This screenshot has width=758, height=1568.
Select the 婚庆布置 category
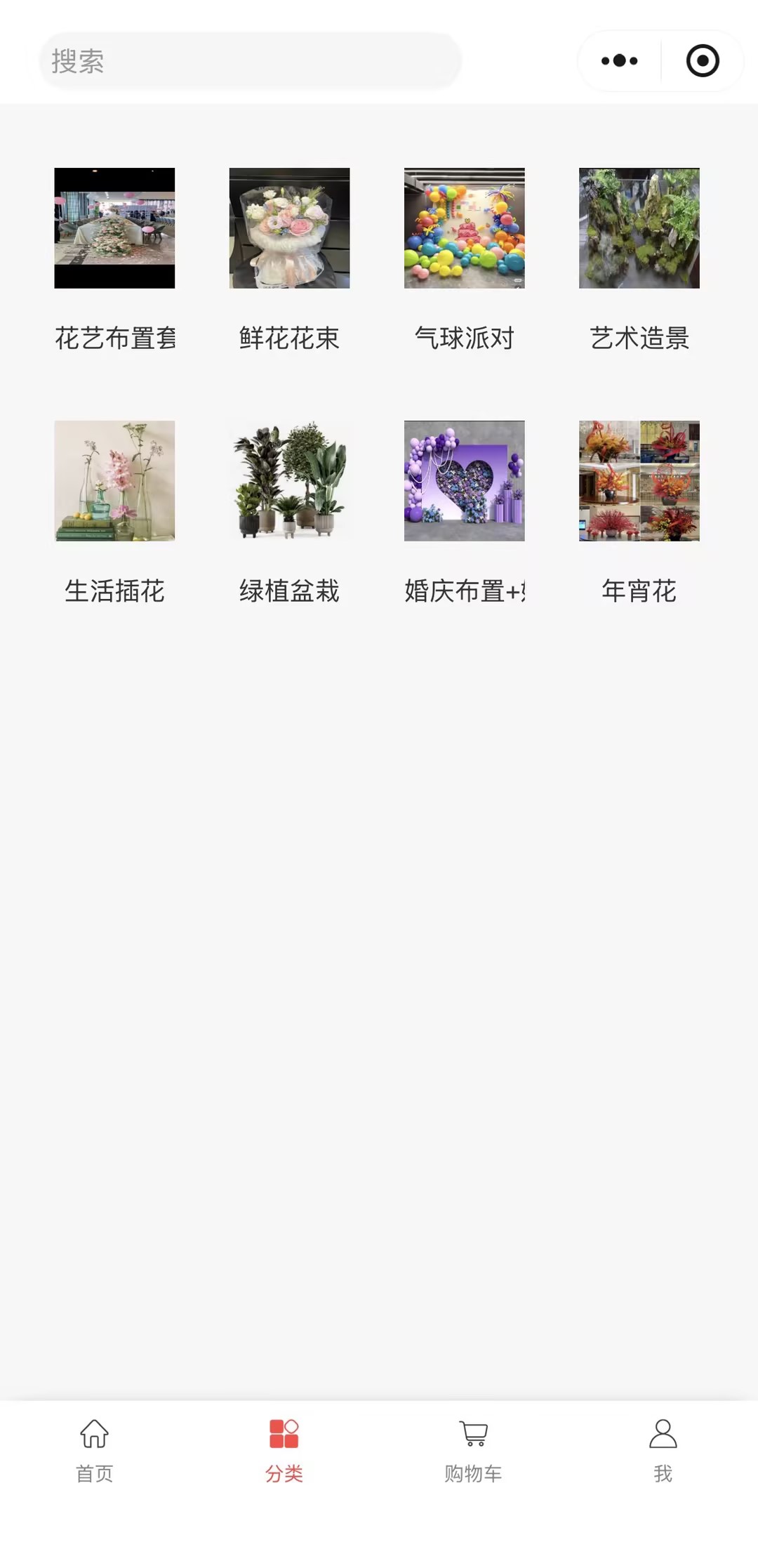(464, 481)
